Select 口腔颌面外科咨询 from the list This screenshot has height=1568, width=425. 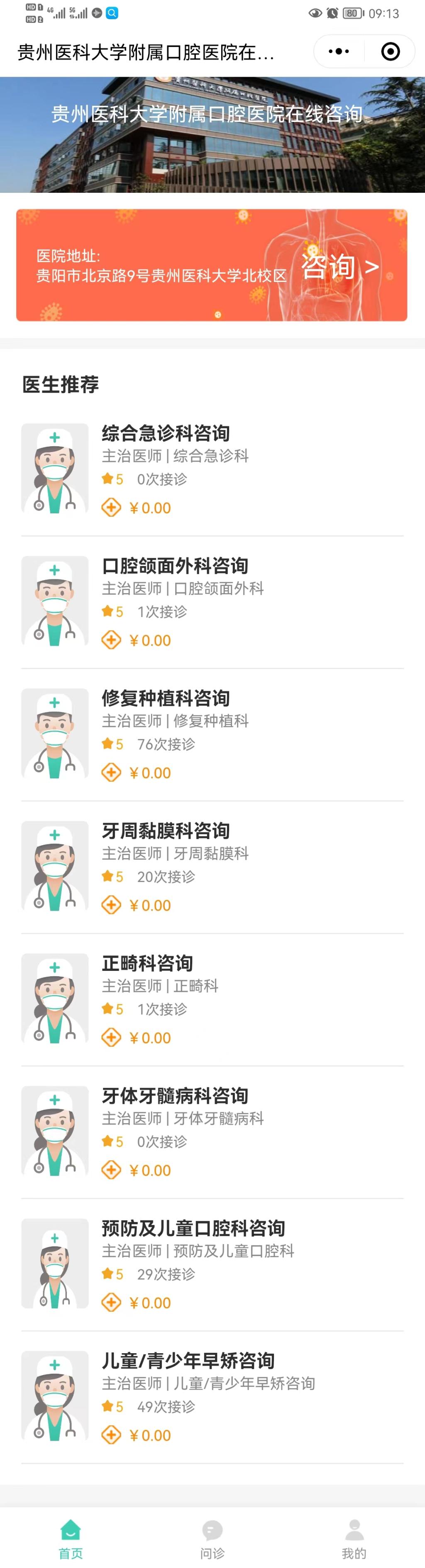point(212,602)
